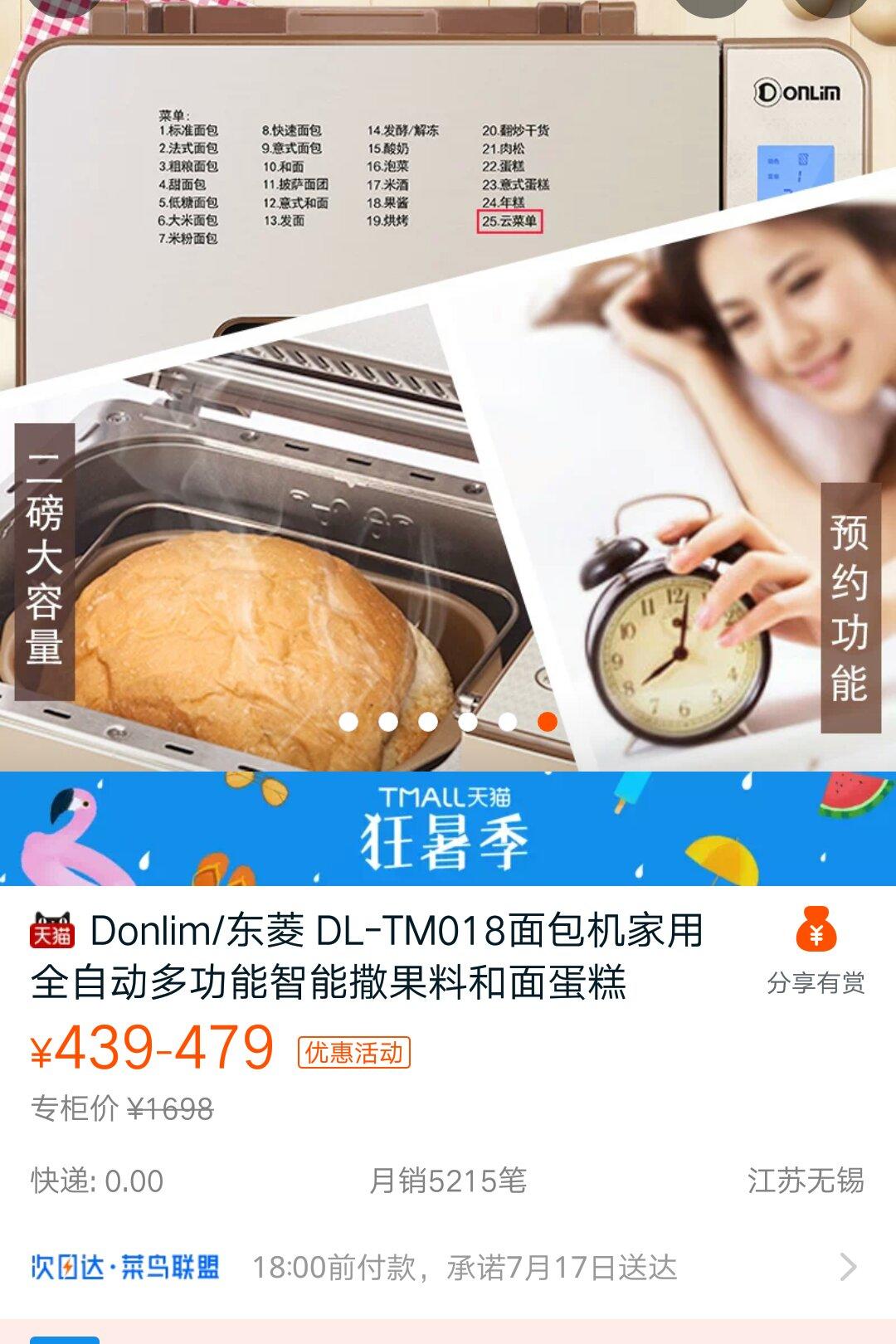Screen dimensions: 896x1344
Task: View the 优惠活动 promotion details
Action: pyautogui.click(x=354, y=1052)
